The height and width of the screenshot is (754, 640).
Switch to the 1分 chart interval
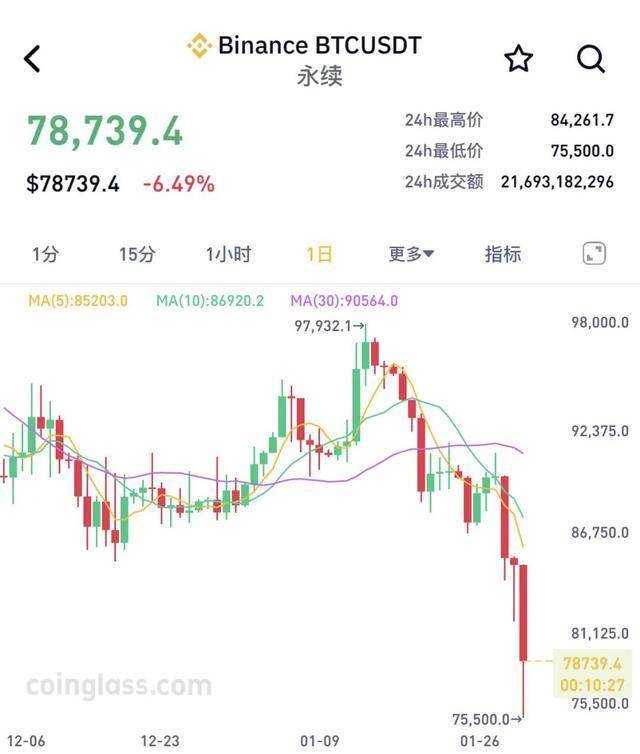[x=45, y=254]
